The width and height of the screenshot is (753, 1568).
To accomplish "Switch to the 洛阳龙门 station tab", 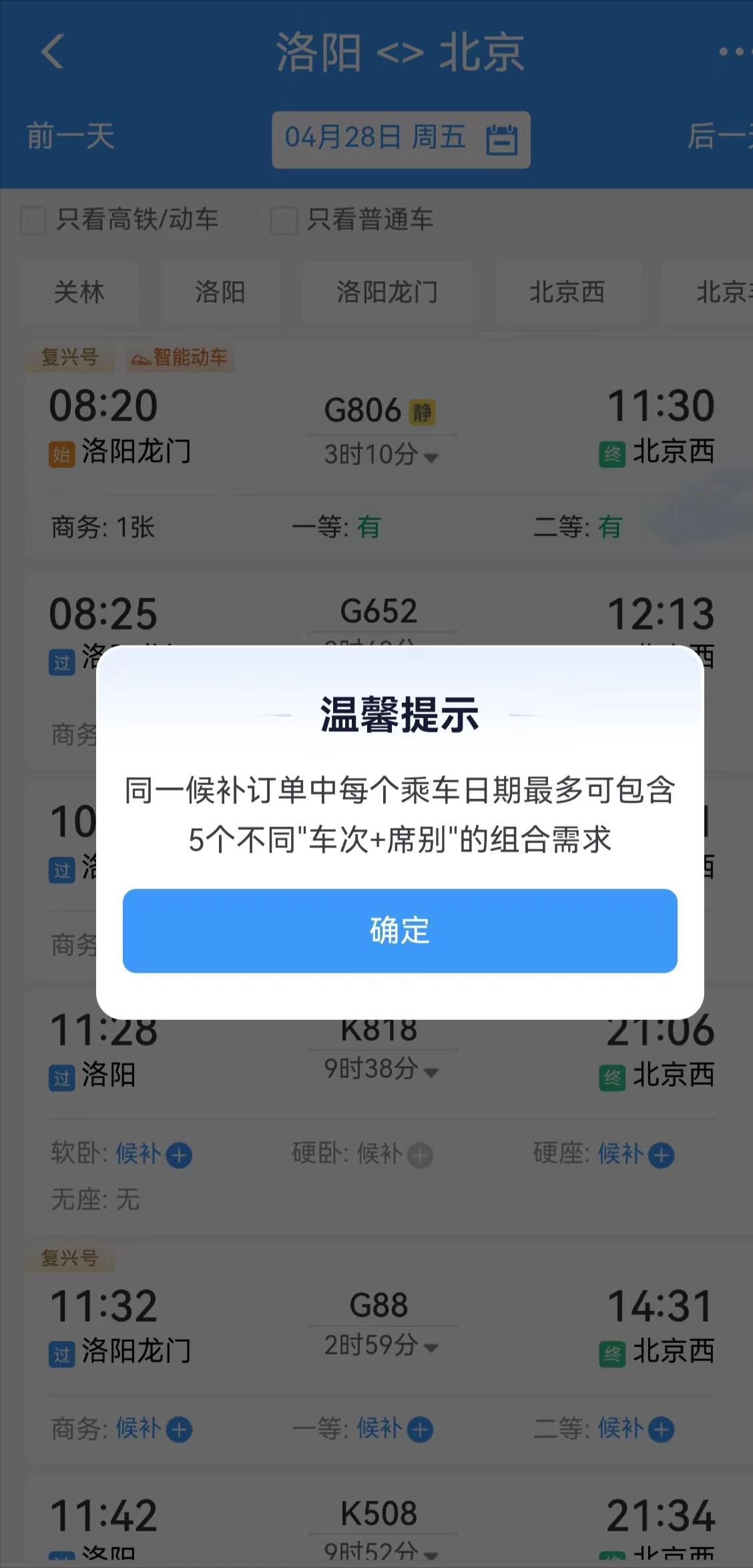I will [387, 293].
